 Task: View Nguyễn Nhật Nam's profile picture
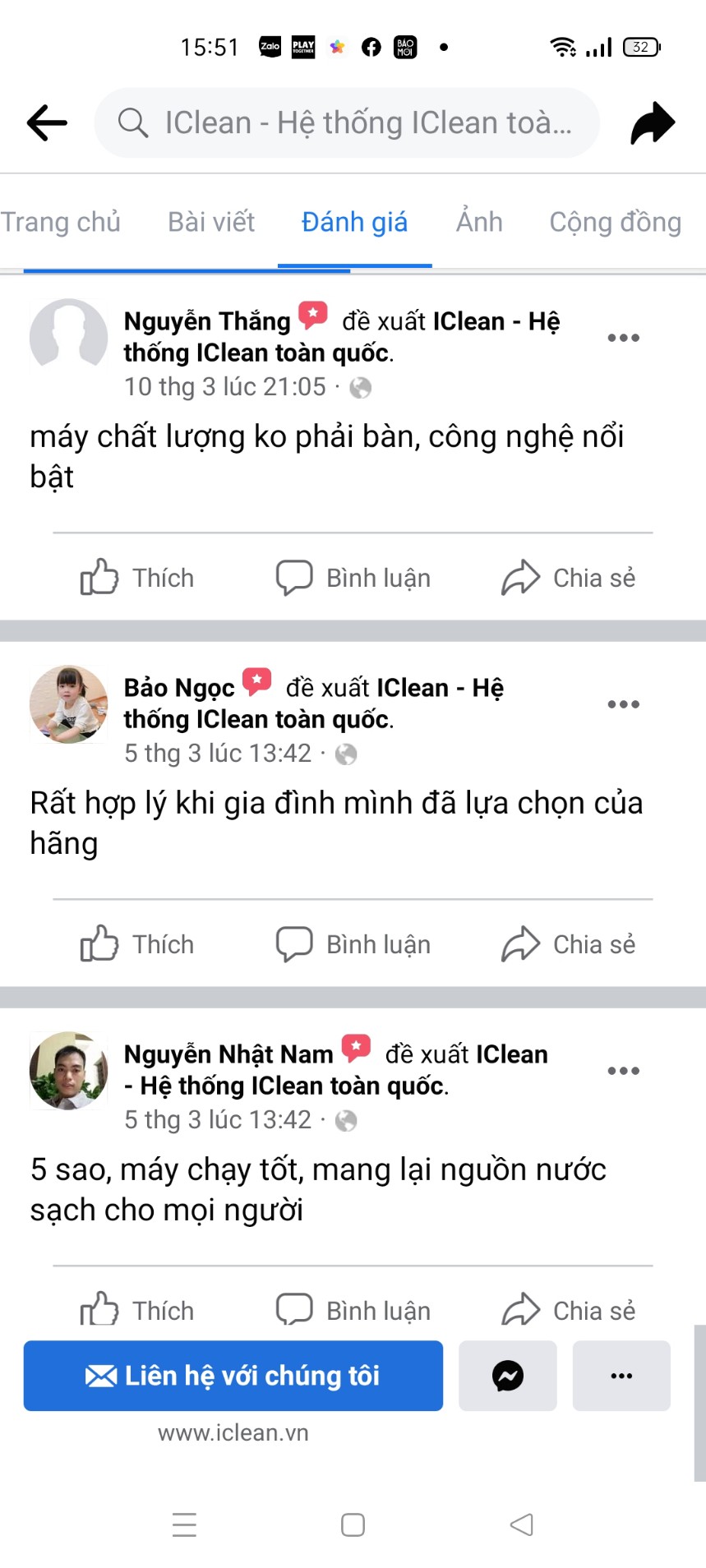coord(69,1071)
